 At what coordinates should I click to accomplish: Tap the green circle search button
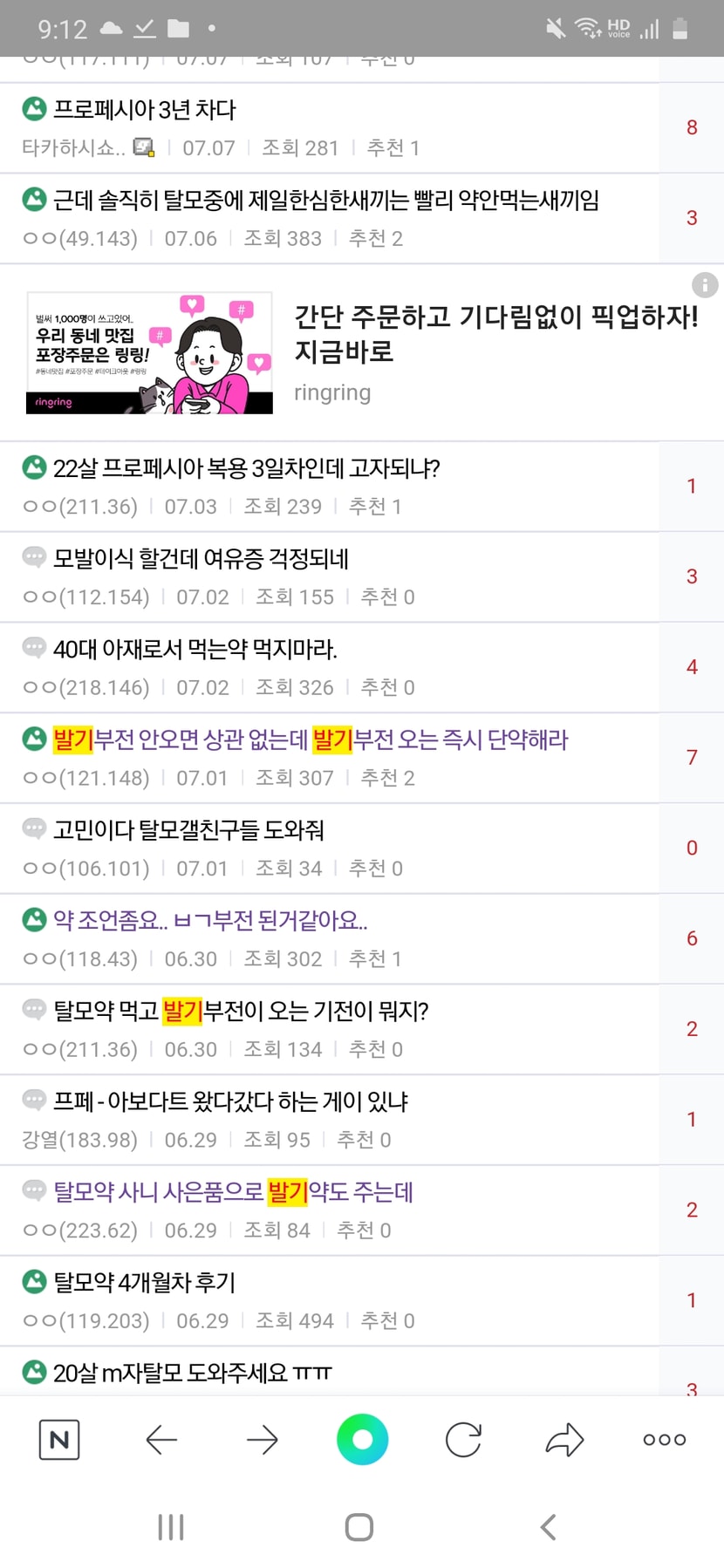(x=362, y=1439)
